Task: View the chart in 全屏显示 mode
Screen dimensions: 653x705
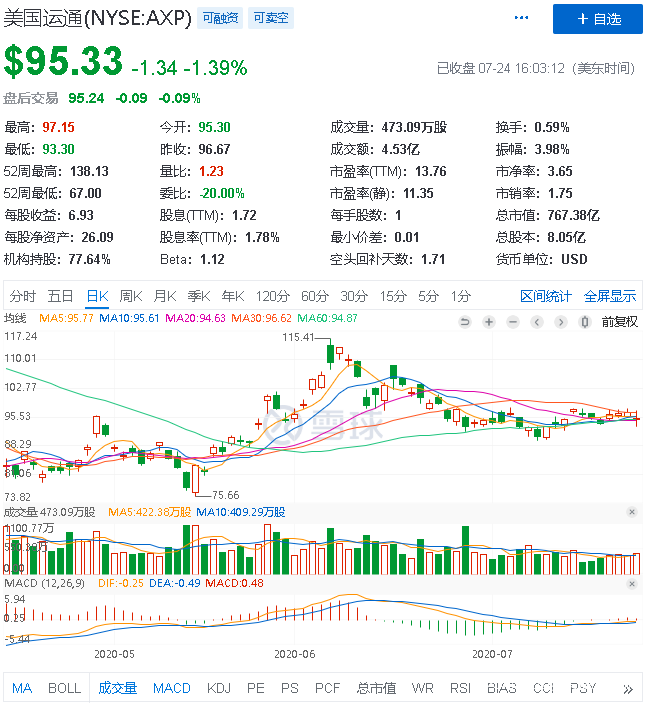Action: (610, 296)
